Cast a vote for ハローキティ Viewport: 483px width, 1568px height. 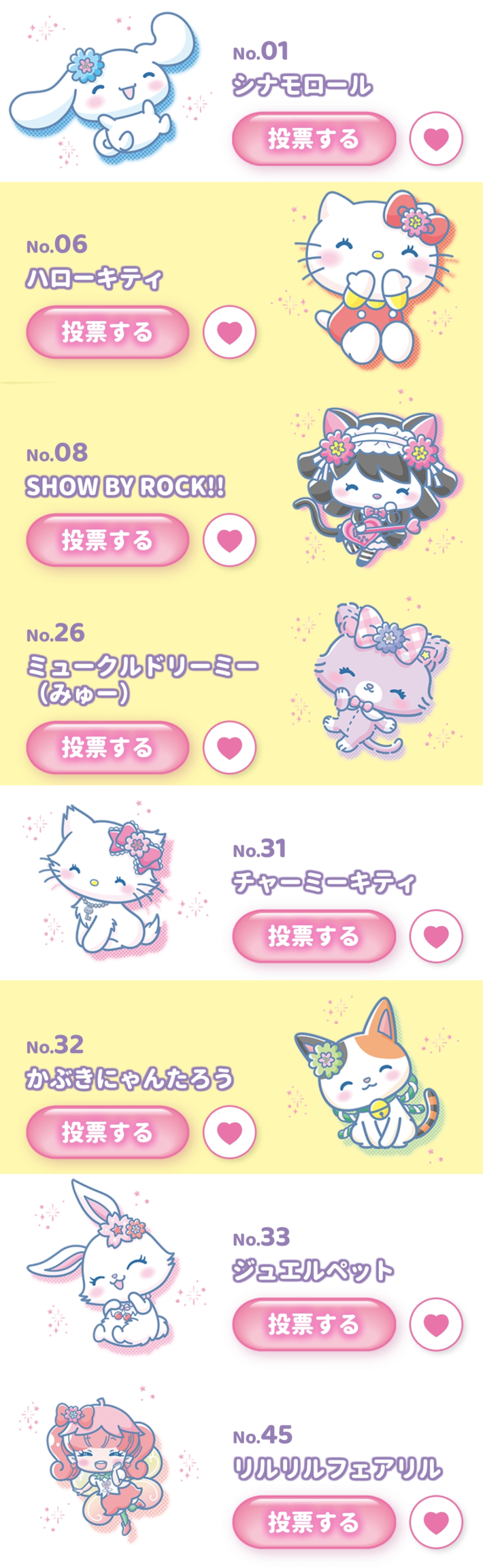coord(107,332)
